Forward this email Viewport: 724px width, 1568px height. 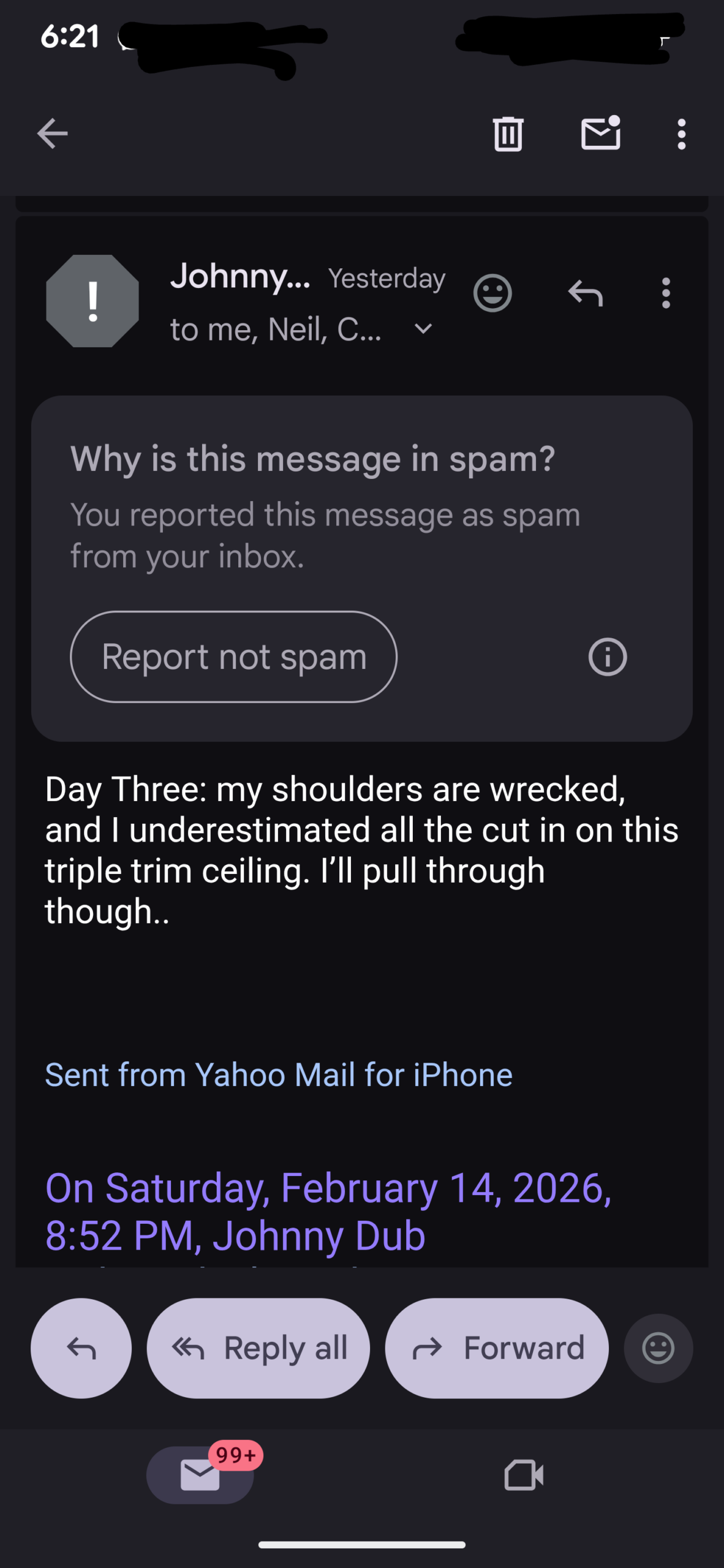point(497,1348)
